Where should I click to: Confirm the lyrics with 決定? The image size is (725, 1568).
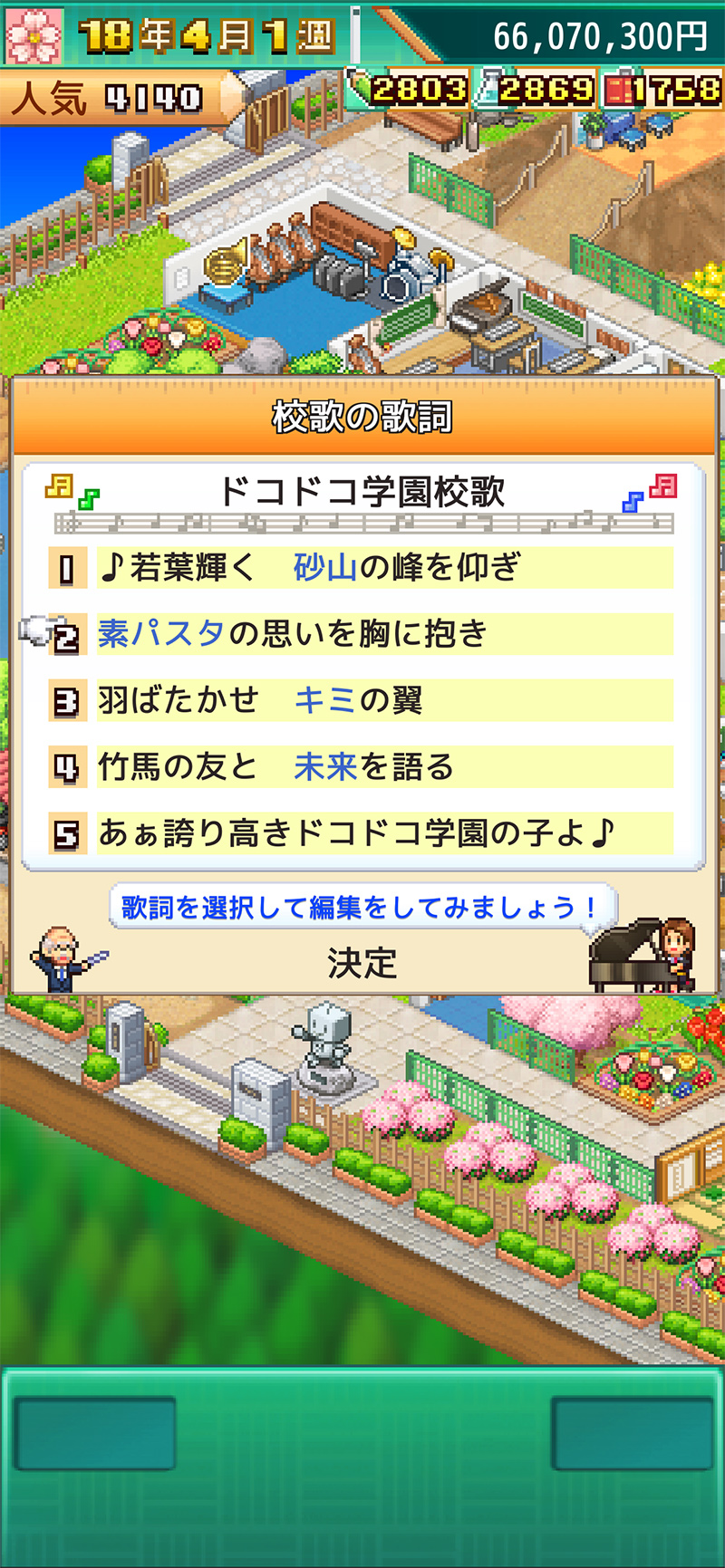[362, 963]
